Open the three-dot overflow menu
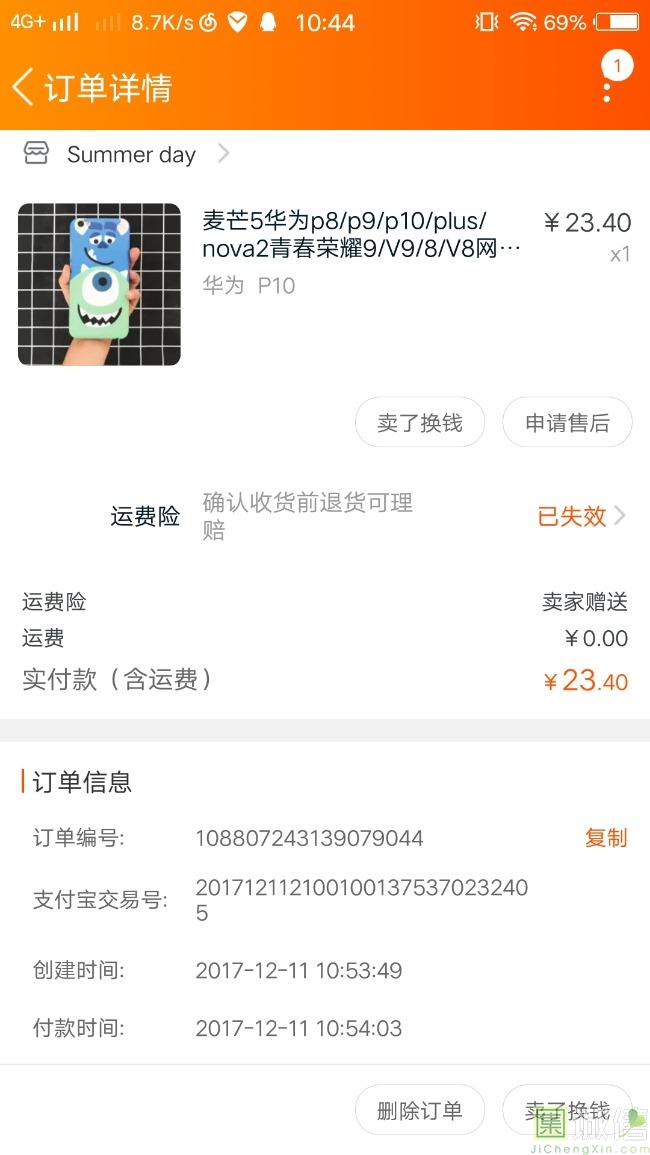This screenshot has height=1155, width=650. click(x=607, y=88)
